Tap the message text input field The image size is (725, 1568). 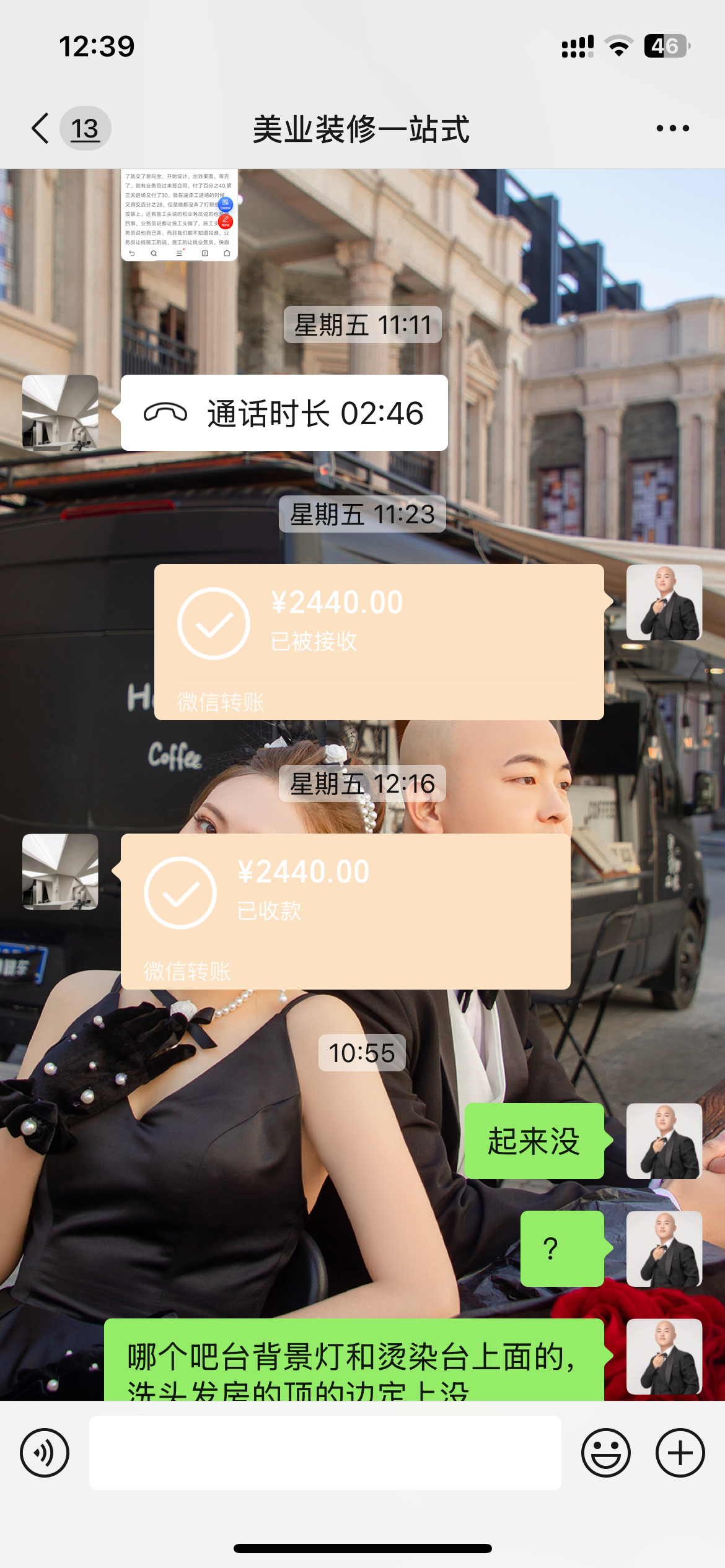coord(325,1453)
